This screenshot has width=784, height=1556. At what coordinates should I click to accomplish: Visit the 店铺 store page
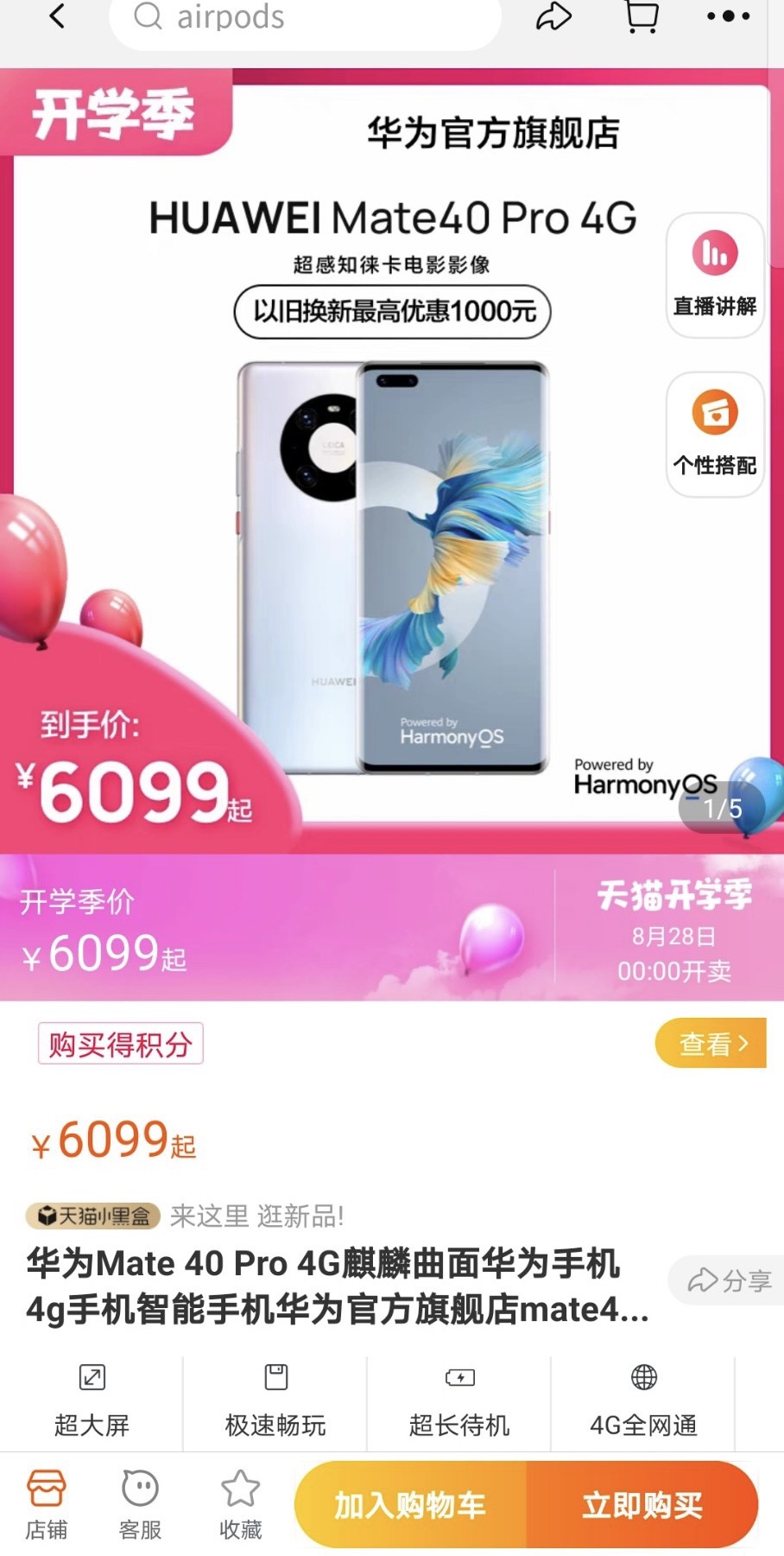47,1505
